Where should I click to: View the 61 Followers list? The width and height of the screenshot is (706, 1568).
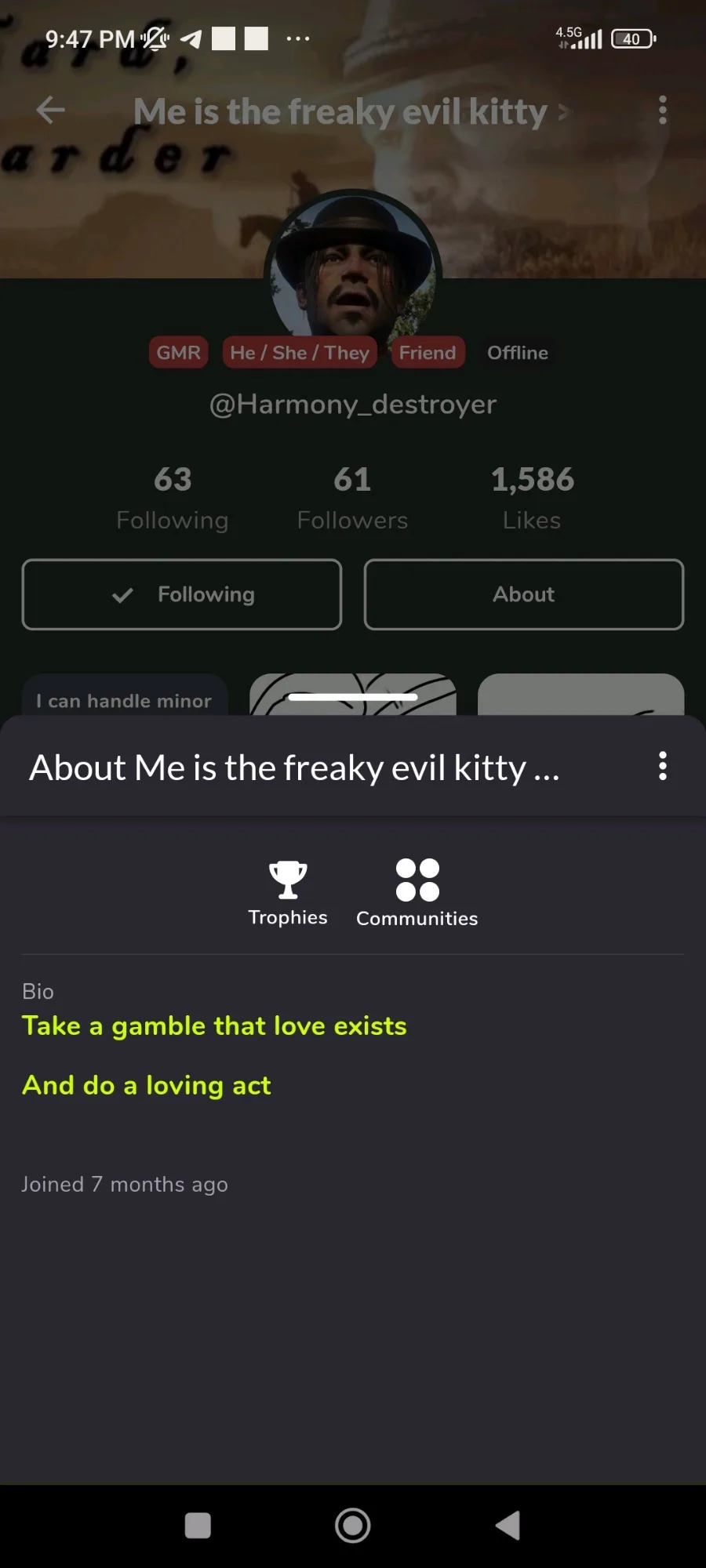352,498
